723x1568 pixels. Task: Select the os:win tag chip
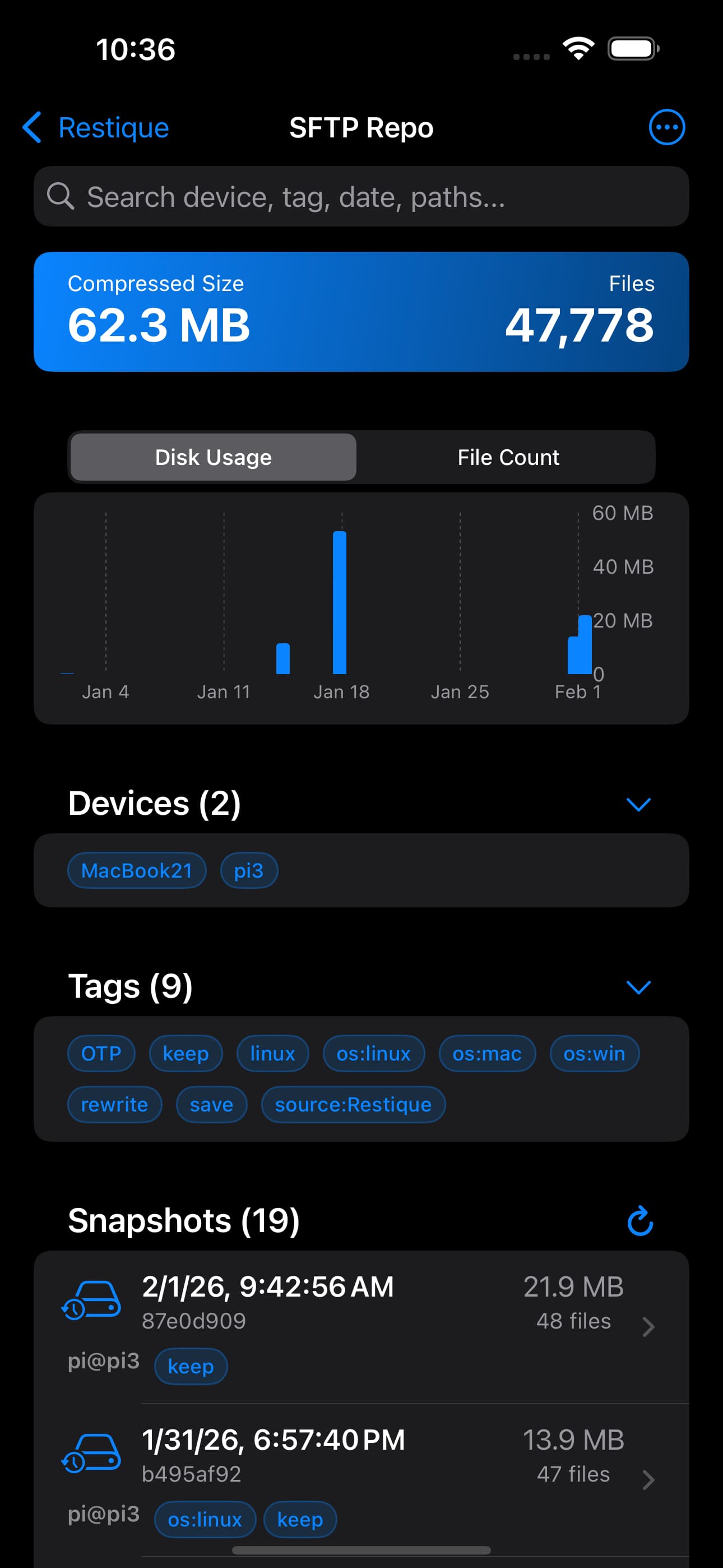point(594,1053)
